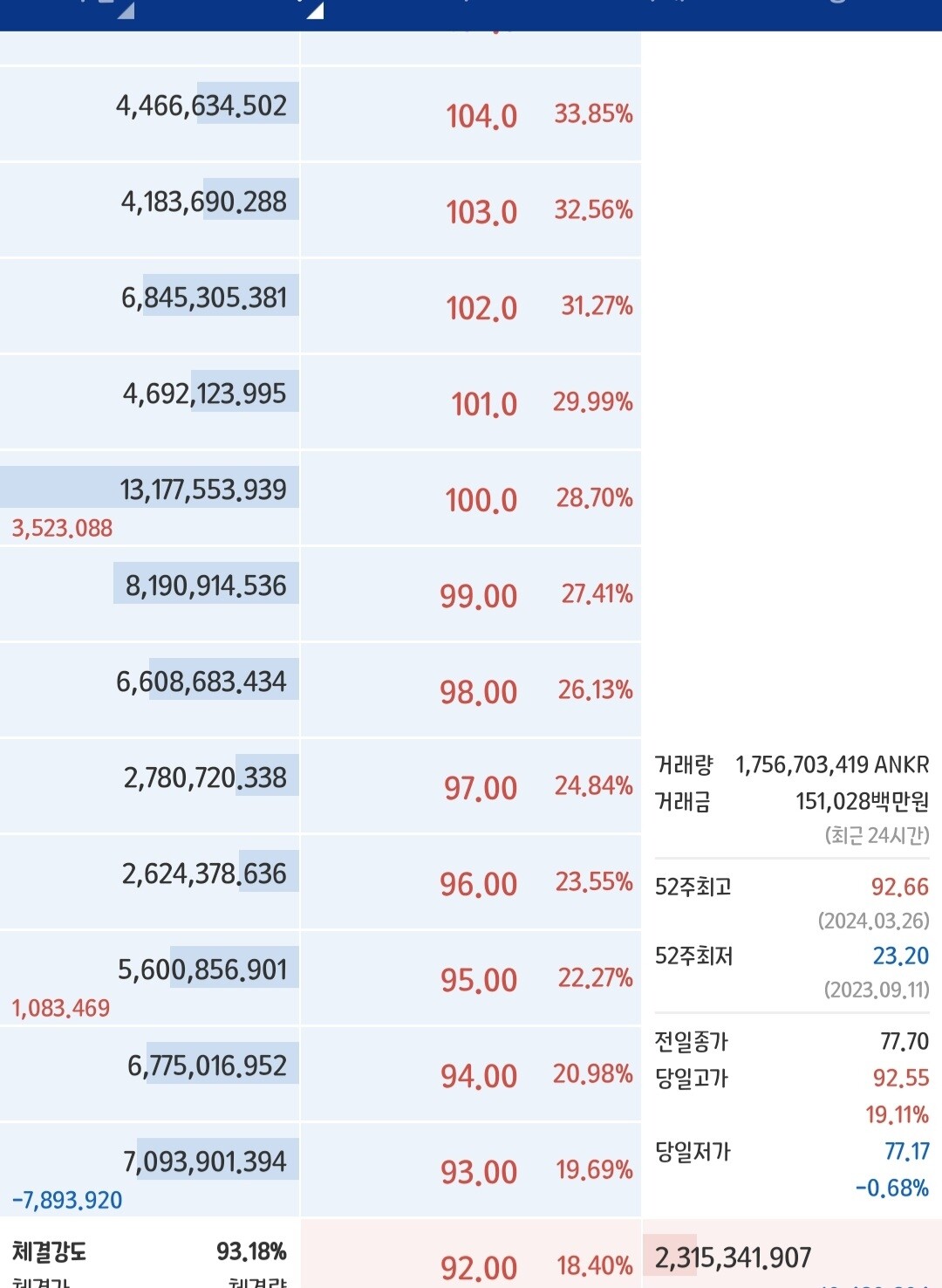The image size is (942, 1288).
Task: Click the 체결강도 93.18% indicator
Action: [x=253, y=1251]
